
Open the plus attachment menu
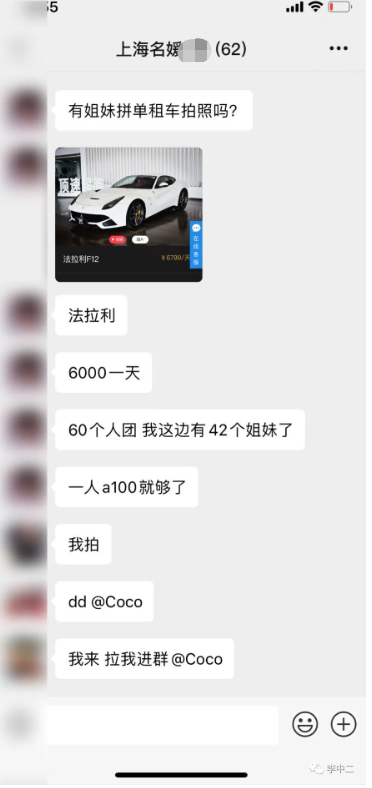pyautogui.click(x=343, y=725)
